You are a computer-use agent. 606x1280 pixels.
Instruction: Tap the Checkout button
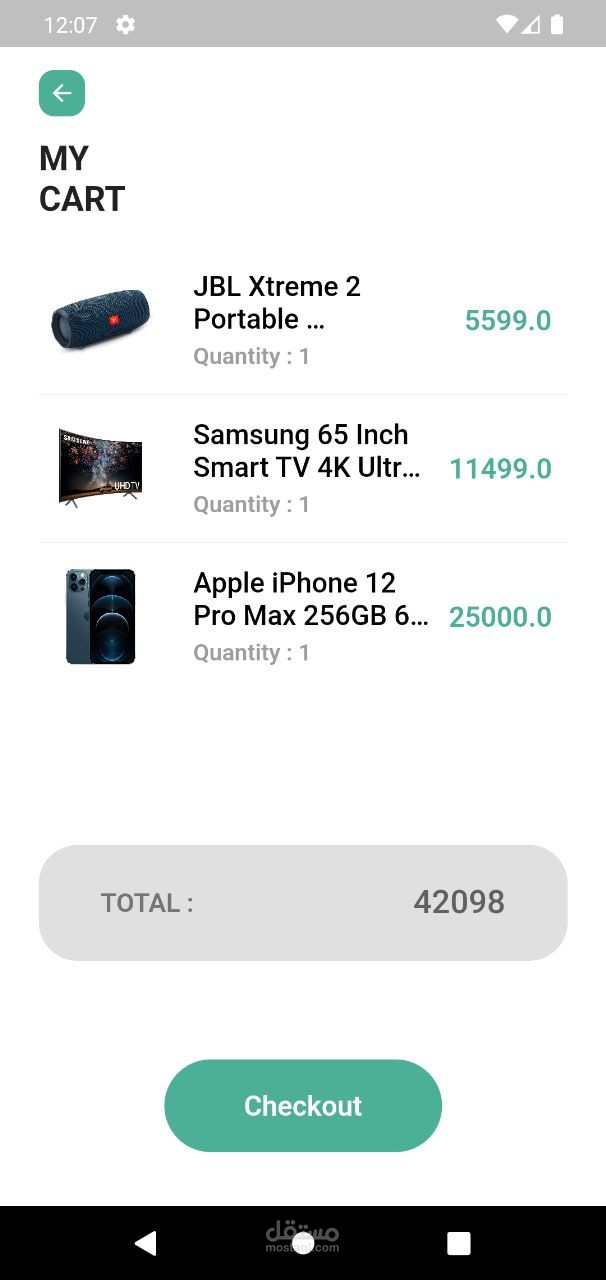(303, 1105)
